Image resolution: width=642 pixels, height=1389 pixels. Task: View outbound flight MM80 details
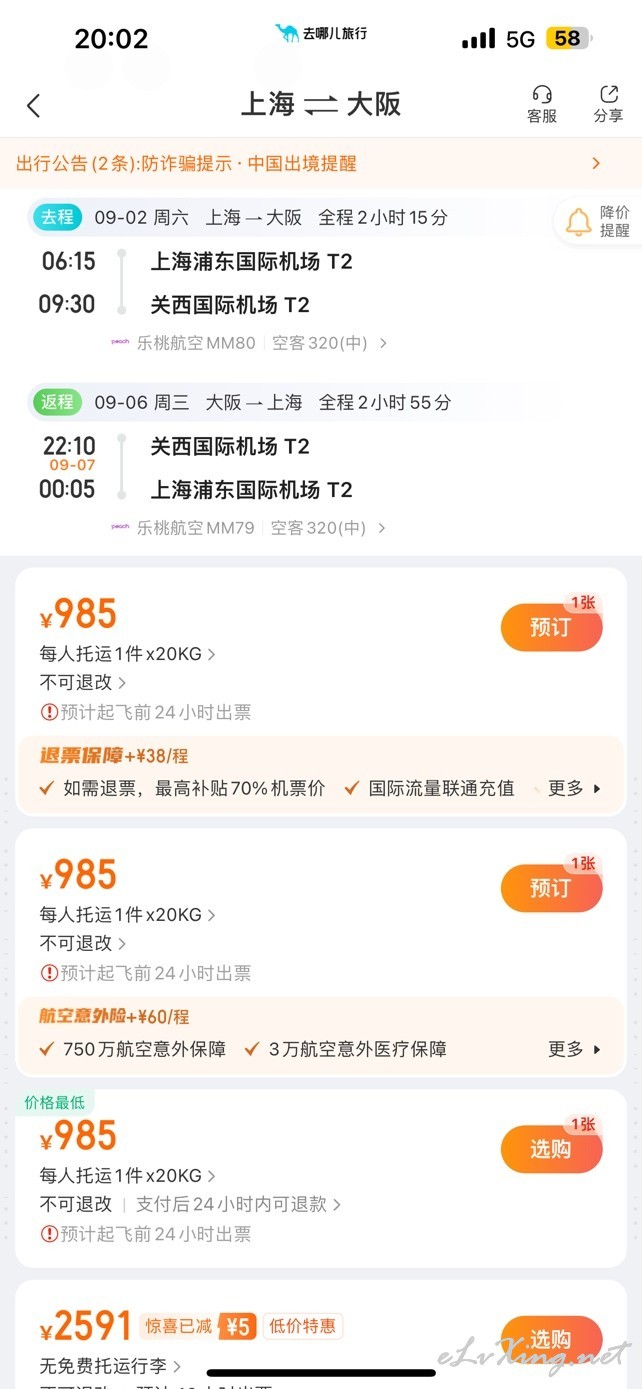click(248, 343)
